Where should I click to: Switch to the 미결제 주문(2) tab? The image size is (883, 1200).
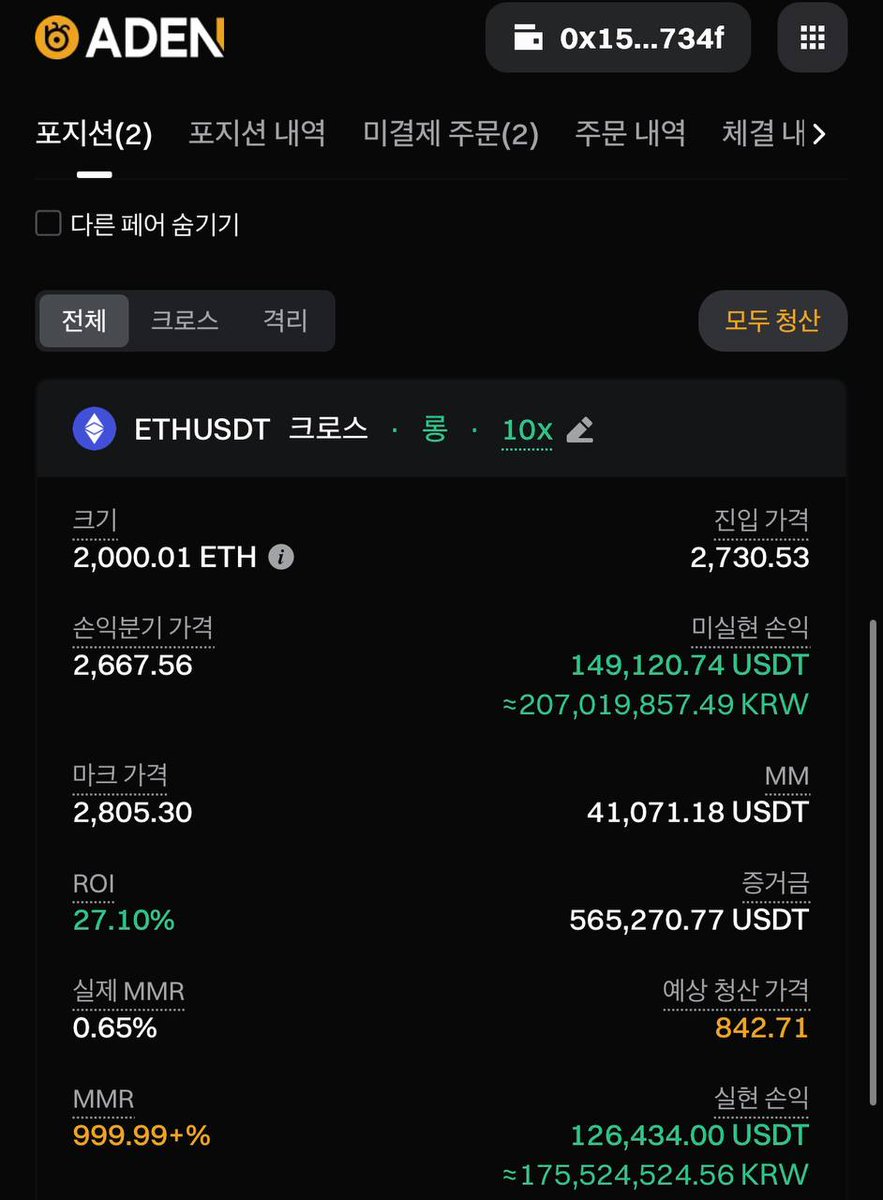pos(451,134)
